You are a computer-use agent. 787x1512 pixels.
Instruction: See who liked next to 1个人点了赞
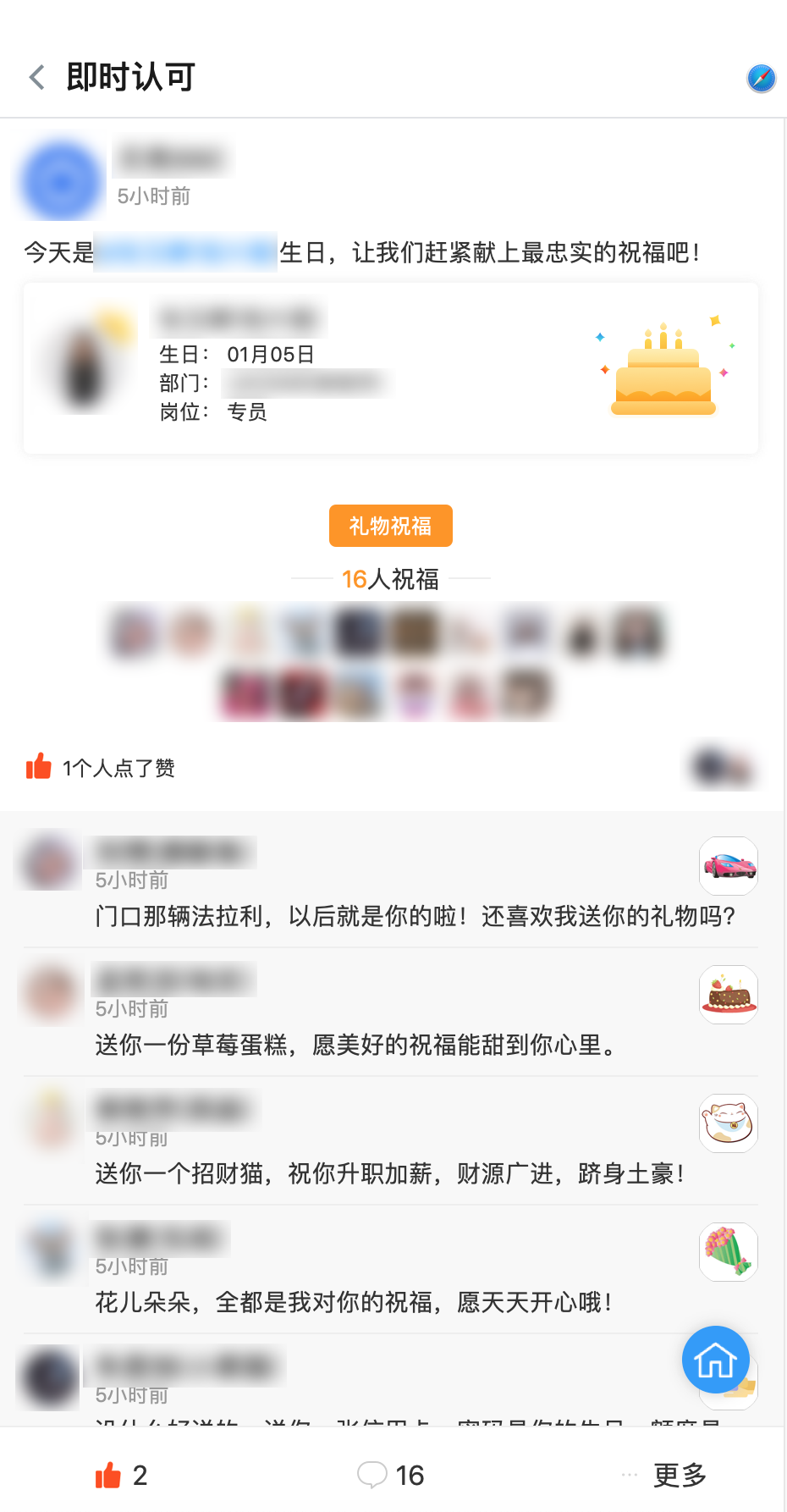pyautogui.click(x=721, y=767)
